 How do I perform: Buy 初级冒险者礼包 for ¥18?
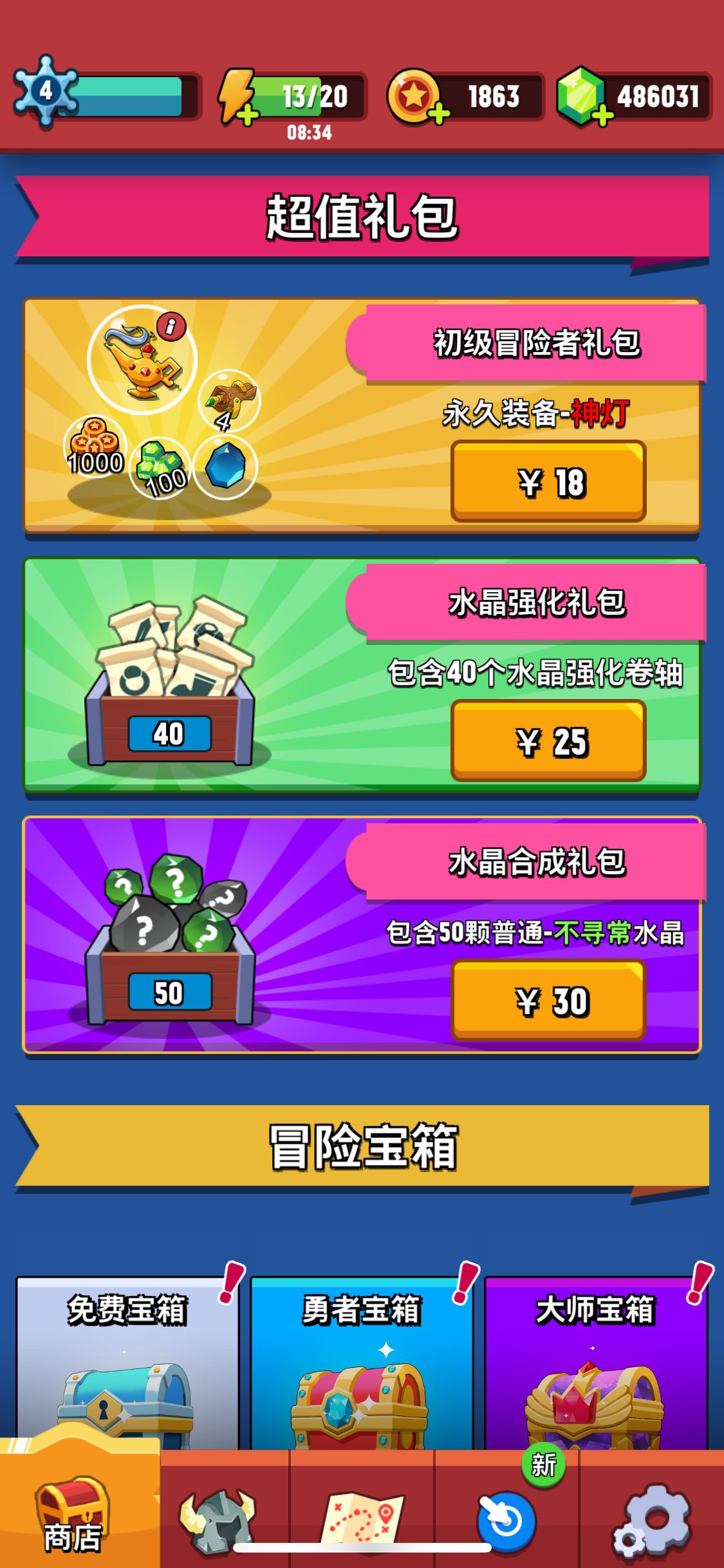click(548, 482)
